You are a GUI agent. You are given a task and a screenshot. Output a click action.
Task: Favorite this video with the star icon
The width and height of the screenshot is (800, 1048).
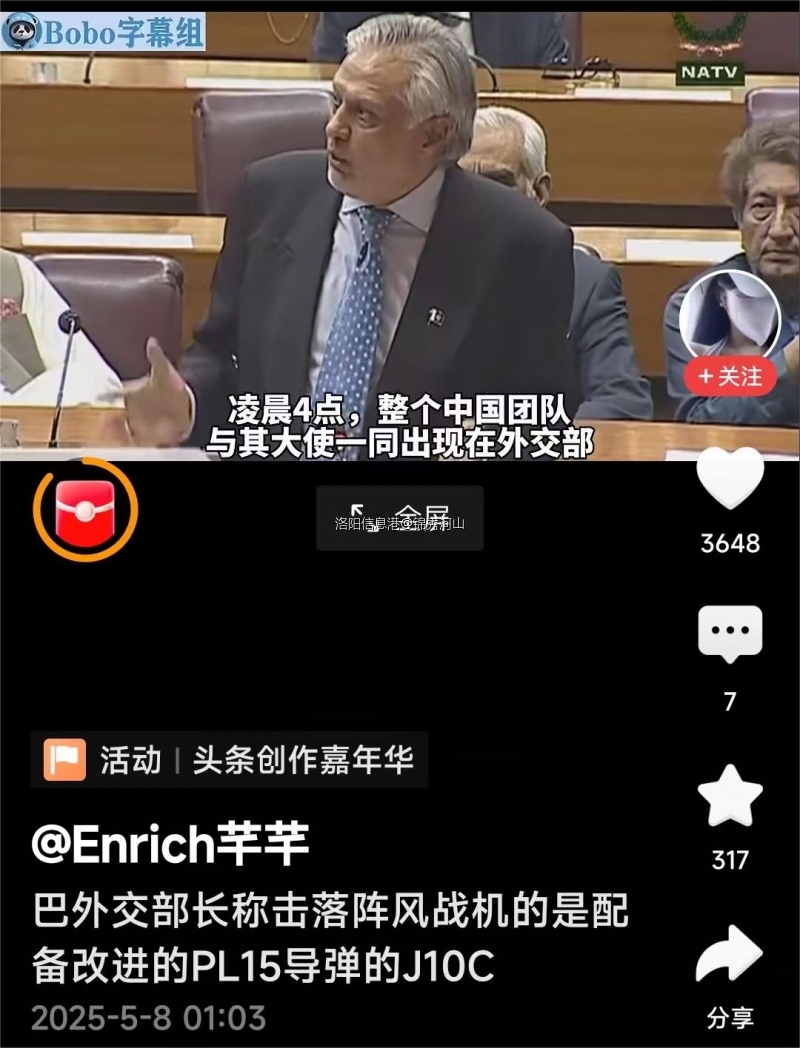[730, 797]
